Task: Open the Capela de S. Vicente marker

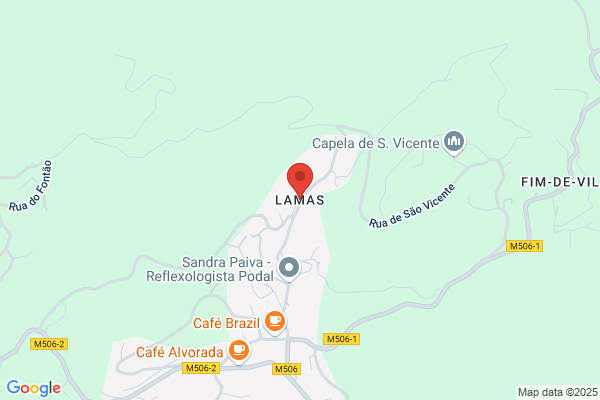Action: [454, 142]
